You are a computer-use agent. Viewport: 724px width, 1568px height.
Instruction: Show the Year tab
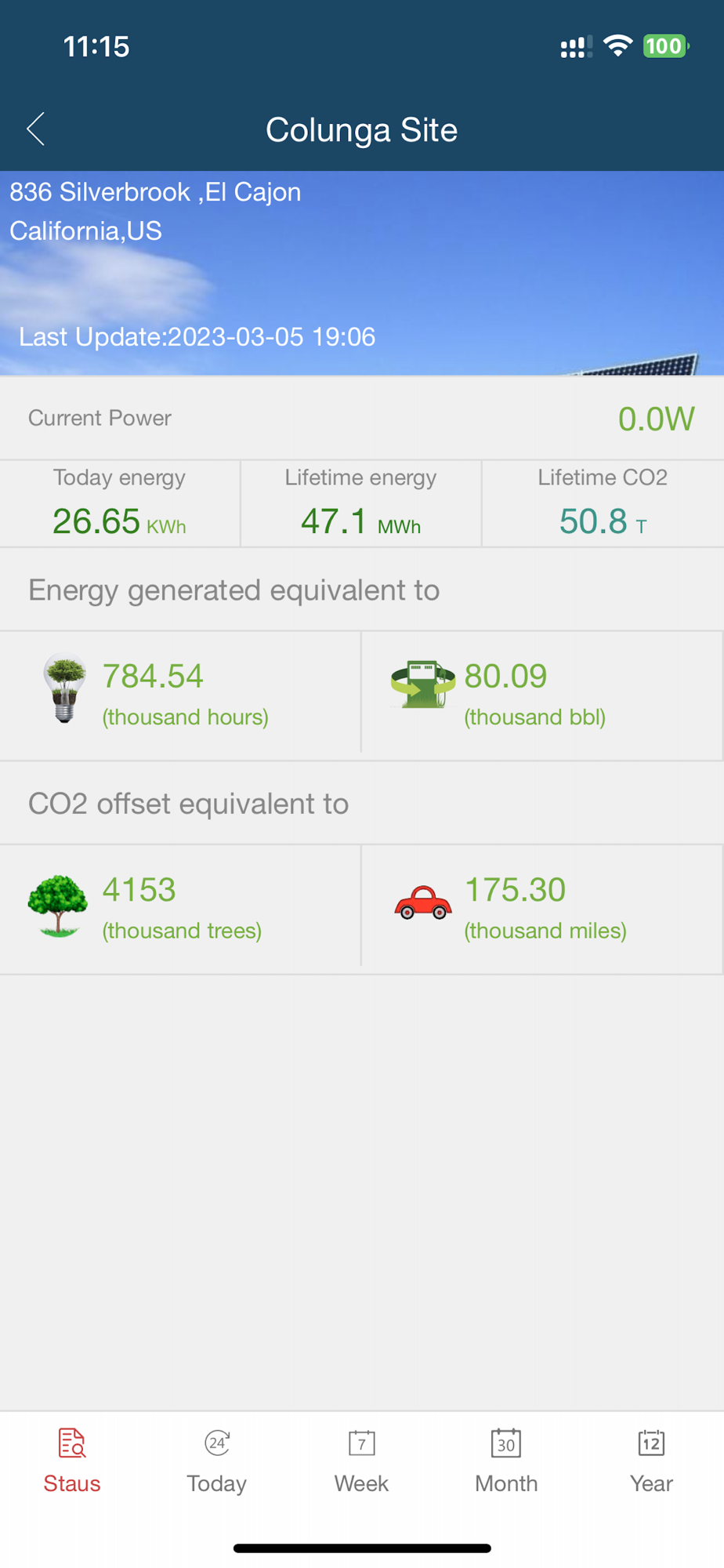651,1460
